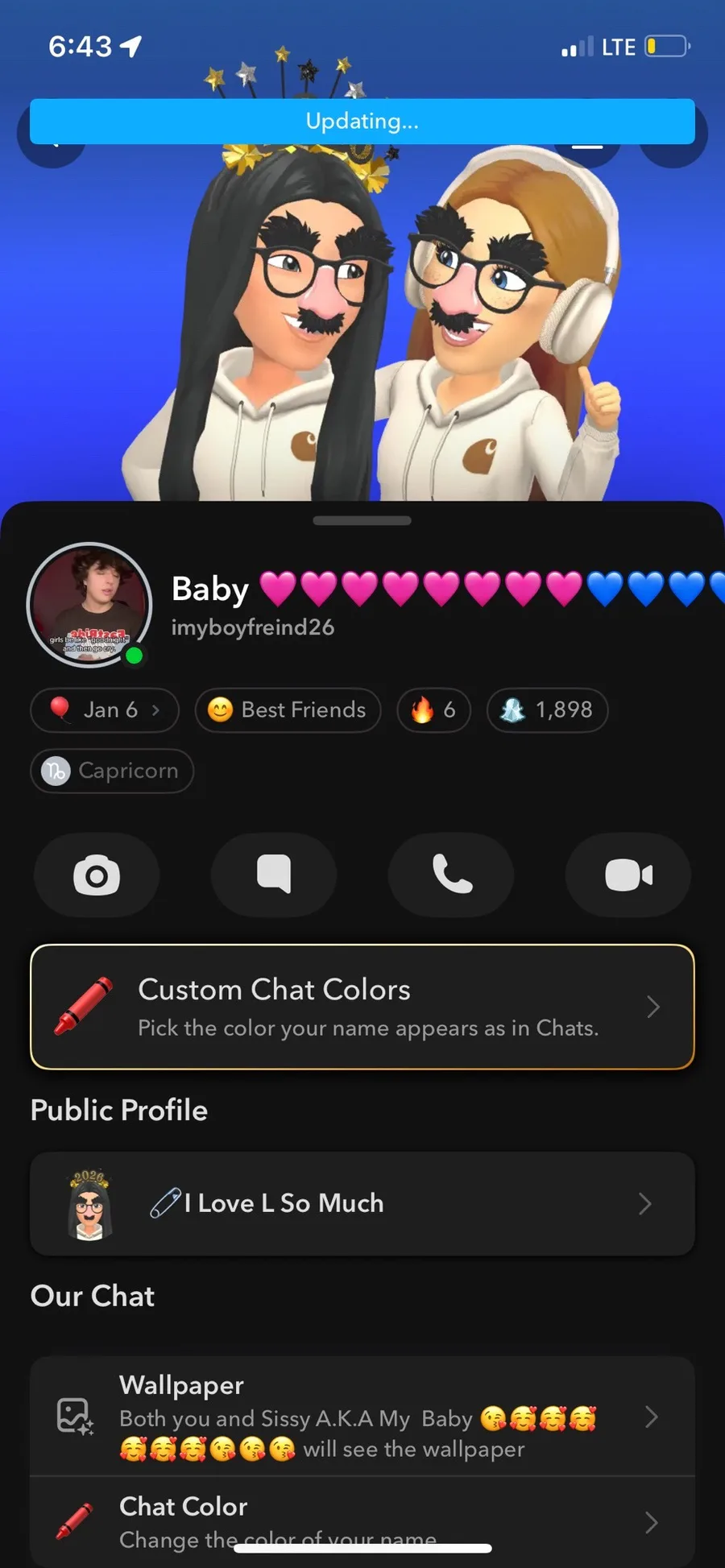Viewport: 725px width, 1568px height.
Task: View Baby's profile picture story
Action: (x=89, y=605)
